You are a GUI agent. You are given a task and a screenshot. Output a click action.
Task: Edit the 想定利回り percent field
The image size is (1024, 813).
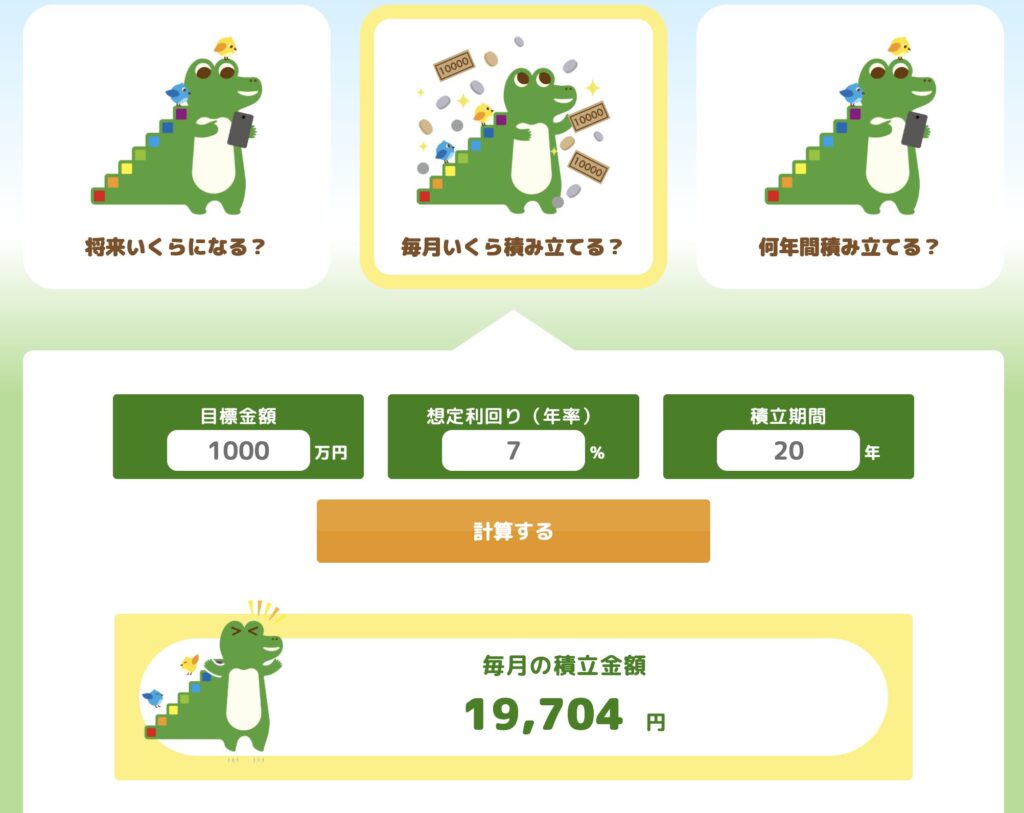coord(513,451)
